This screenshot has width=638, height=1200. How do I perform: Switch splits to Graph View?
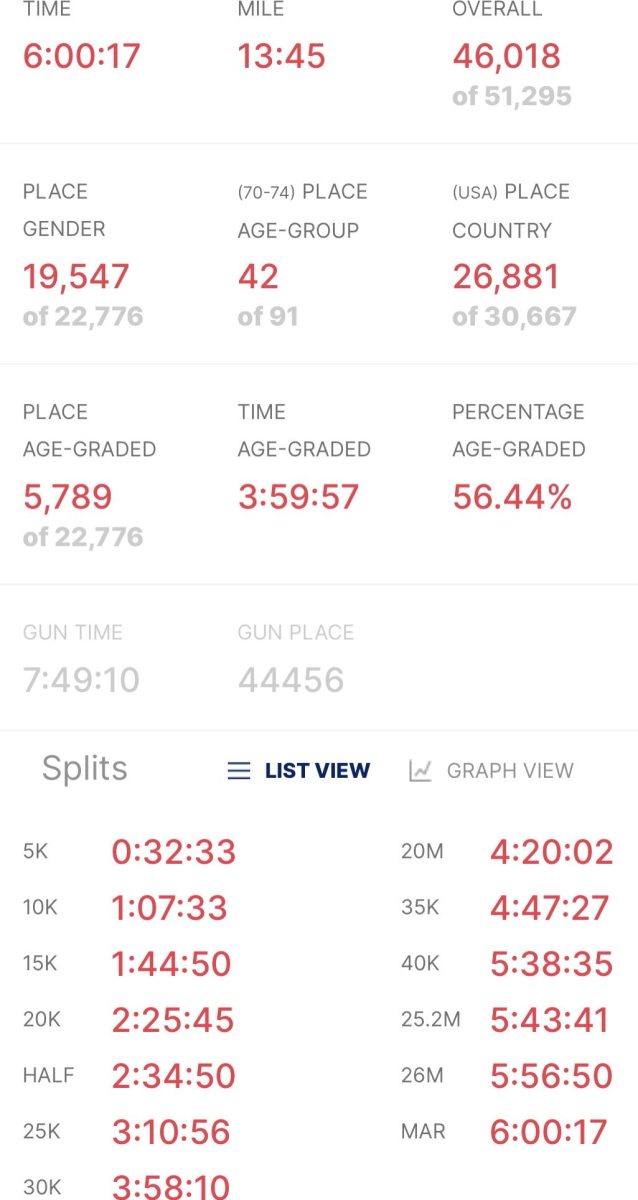492,771
